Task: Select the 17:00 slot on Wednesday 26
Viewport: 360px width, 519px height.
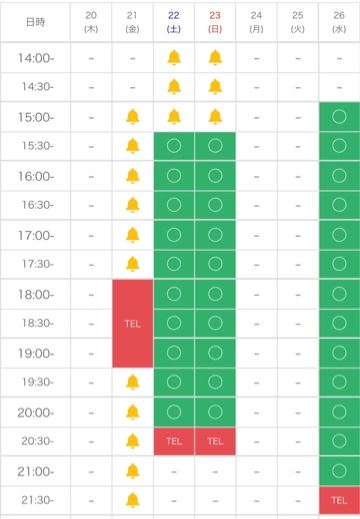Action: click(x=339, y=235)
